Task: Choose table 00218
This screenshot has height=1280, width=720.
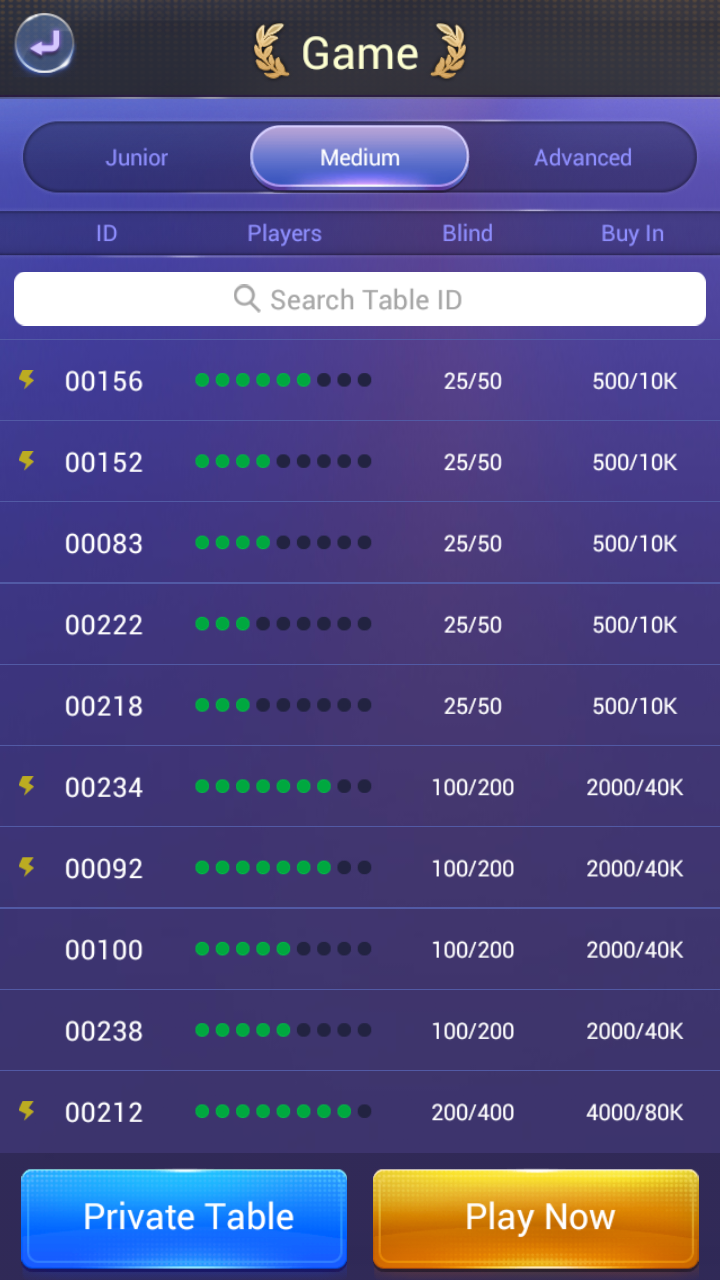Action: tap(360, 706)
